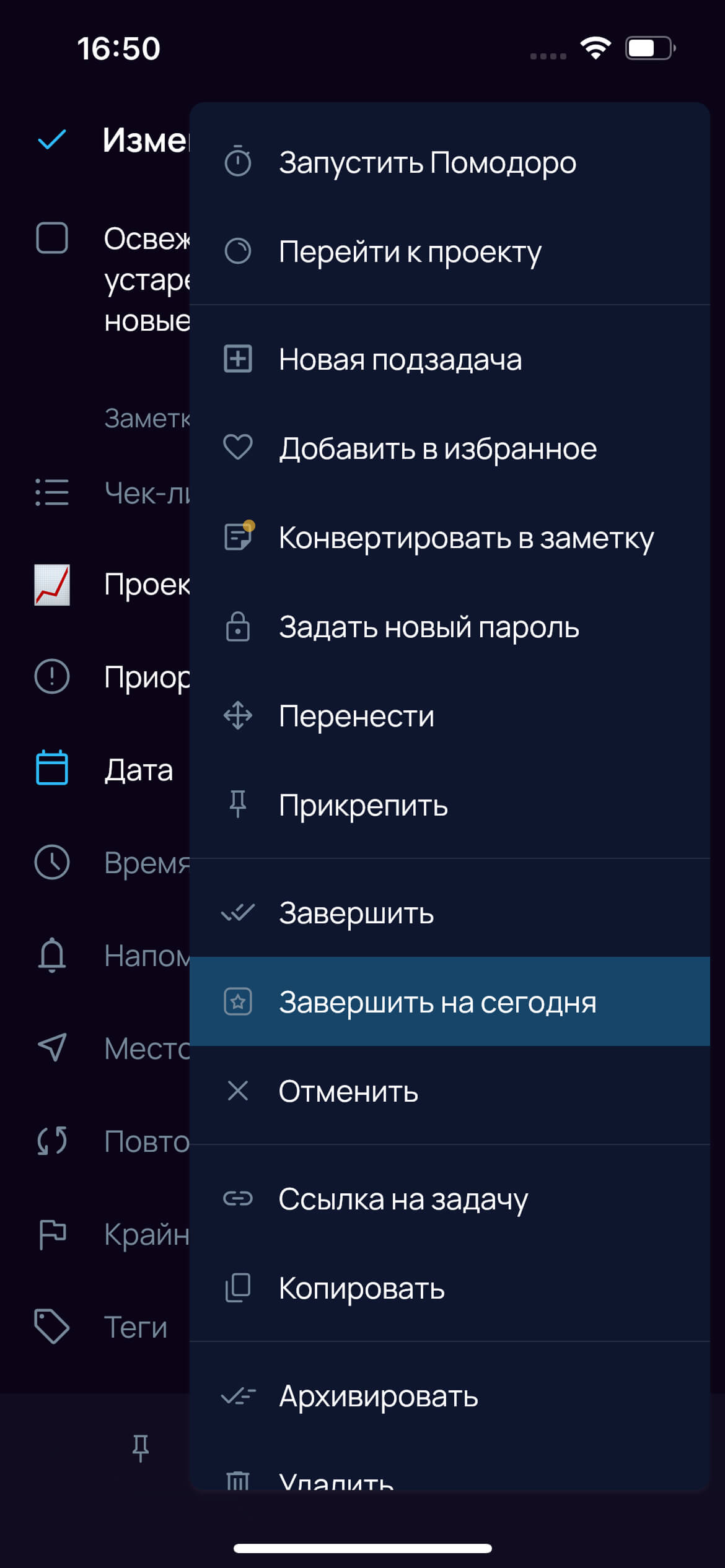Tap the pin icon in the bottom bar
This screenshot has height=1568, width=725.
(x=141, y=1448)
